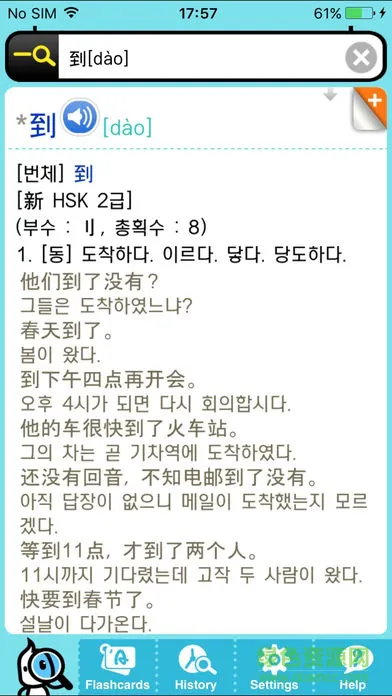
Task: Tap the blue 到 link next to 번체
Action: coord(84,174)
